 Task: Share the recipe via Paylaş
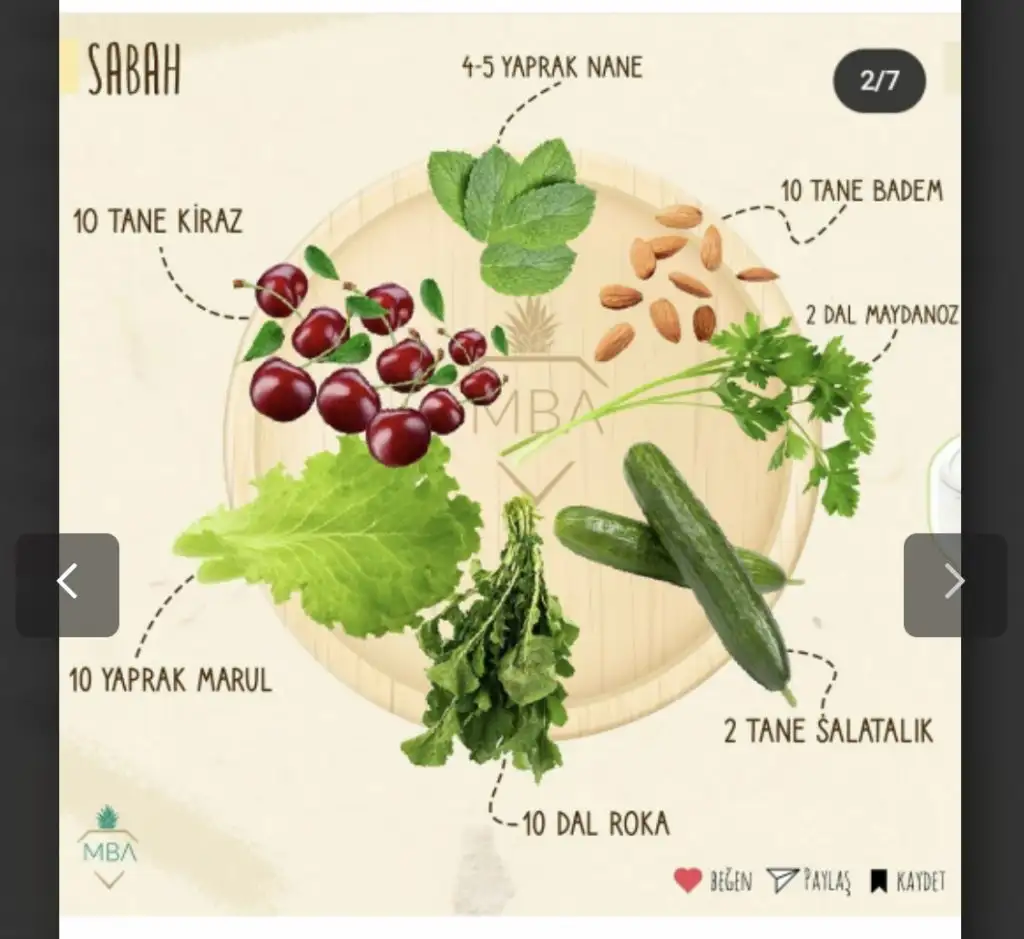click(808, 881)
